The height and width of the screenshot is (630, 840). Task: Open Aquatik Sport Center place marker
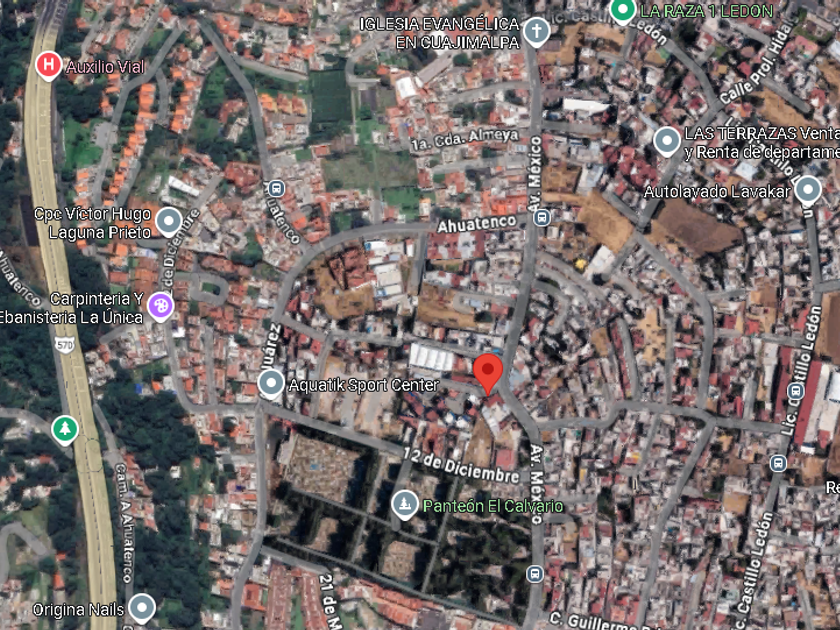click(x=271, y=384)
